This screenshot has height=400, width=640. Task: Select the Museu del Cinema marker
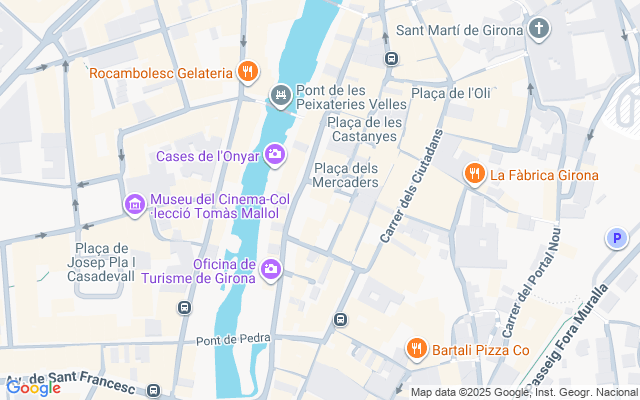coord(134,204)
